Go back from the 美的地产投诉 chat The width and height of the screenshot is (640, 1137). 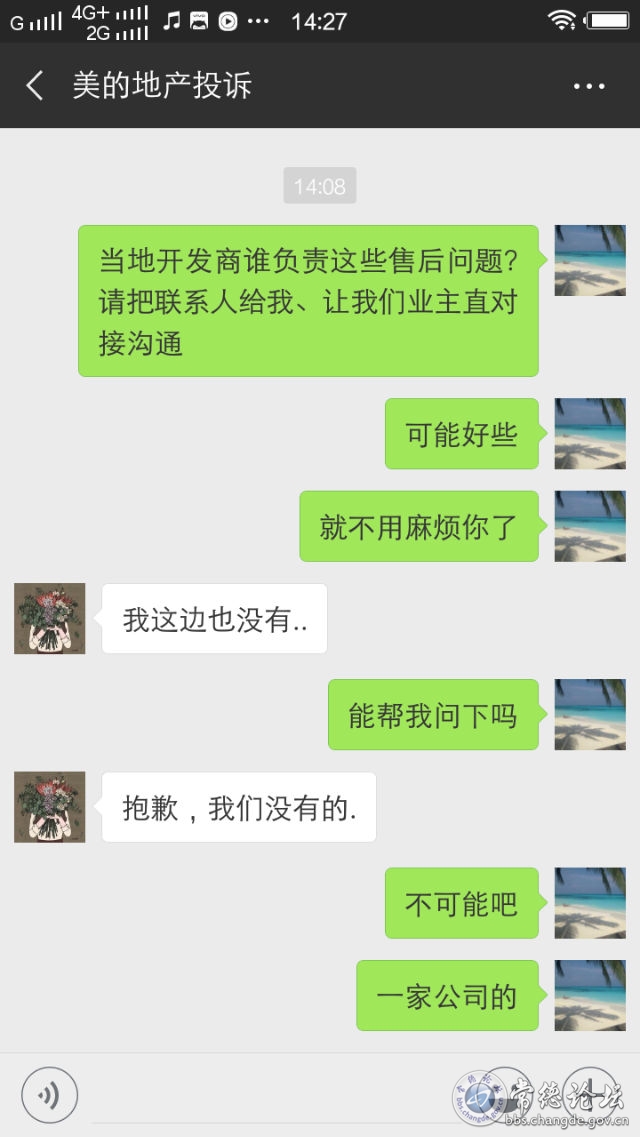(x=35, y=86)
